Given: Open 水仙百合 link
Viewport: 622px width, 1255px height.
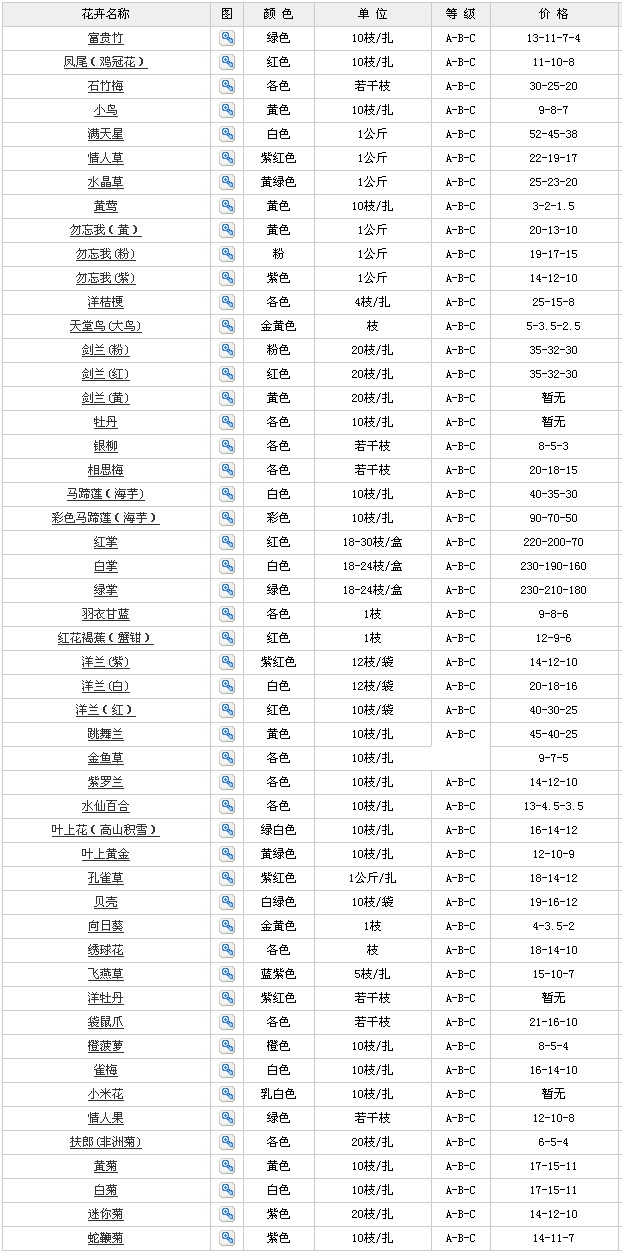Looking at the screenshot, I should [x=105, y=806].
